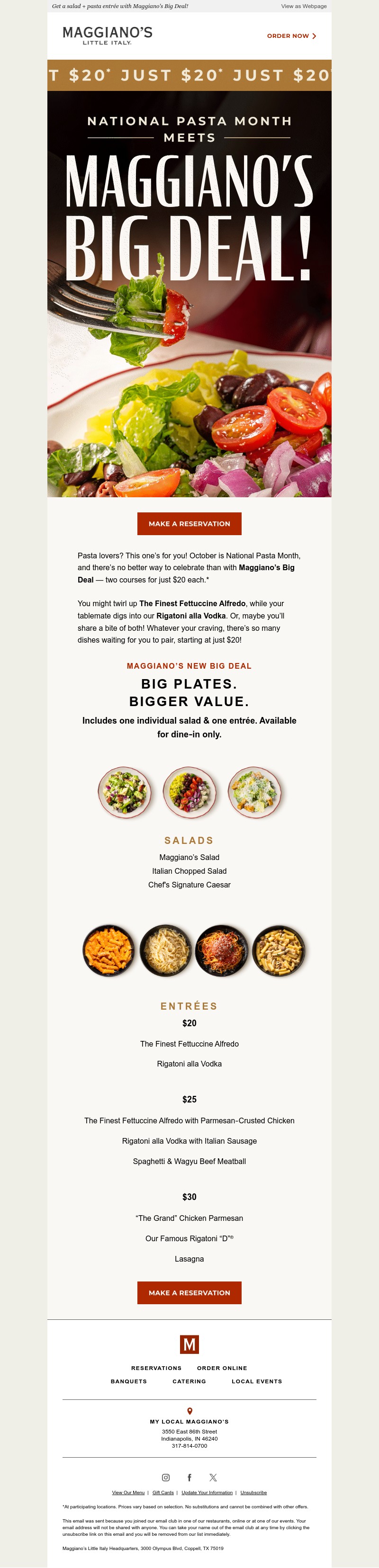Viewport: 379px width, 1568px height.
Task: Select Update Your Information
Action: coord(207,1493)
